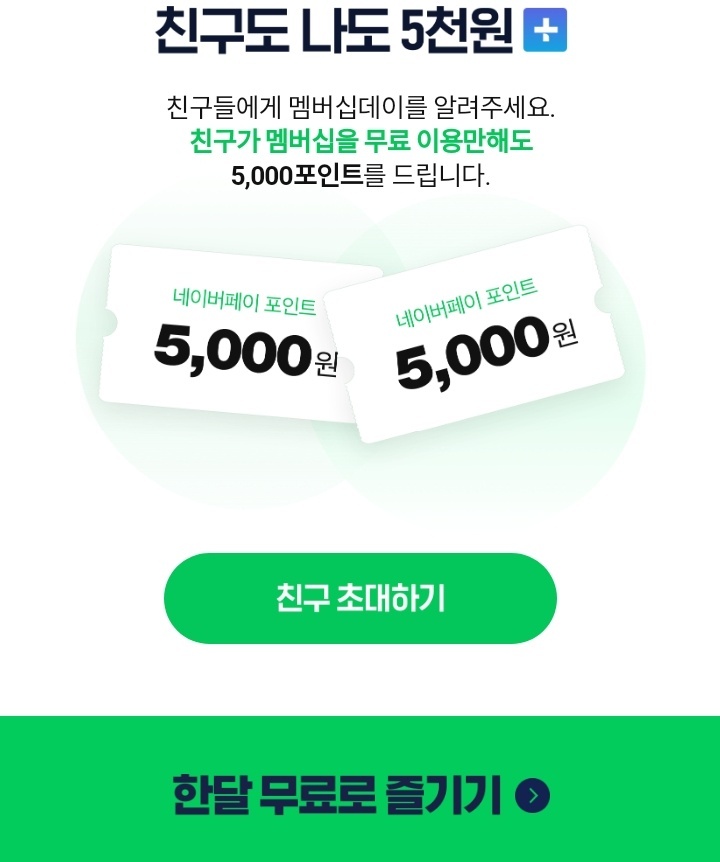
Task: Tap the 친구 초대하기 button
Action: pos(360,598)
